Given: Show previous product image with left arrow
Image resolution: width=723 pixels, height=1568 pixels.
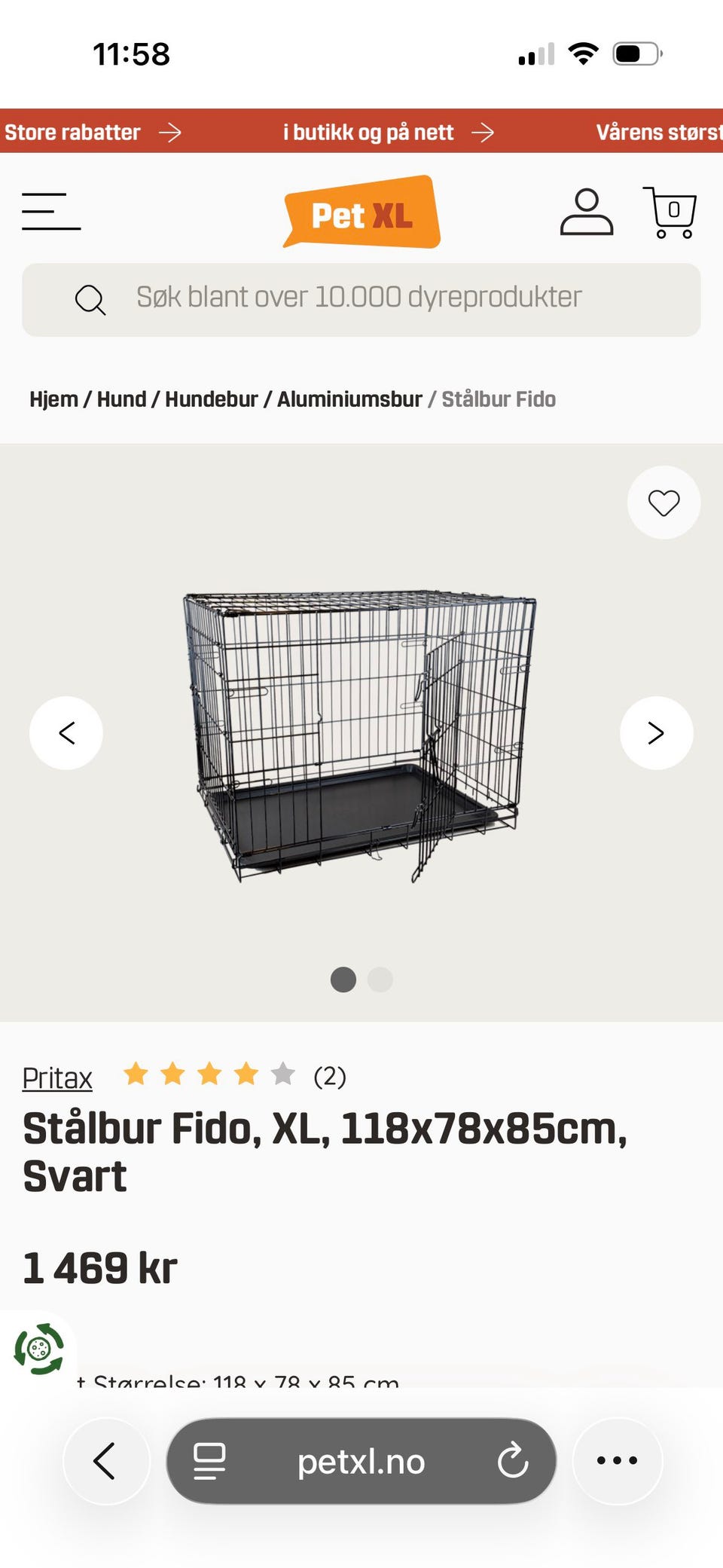Looking at the screenshot, I should coord(66,732).
